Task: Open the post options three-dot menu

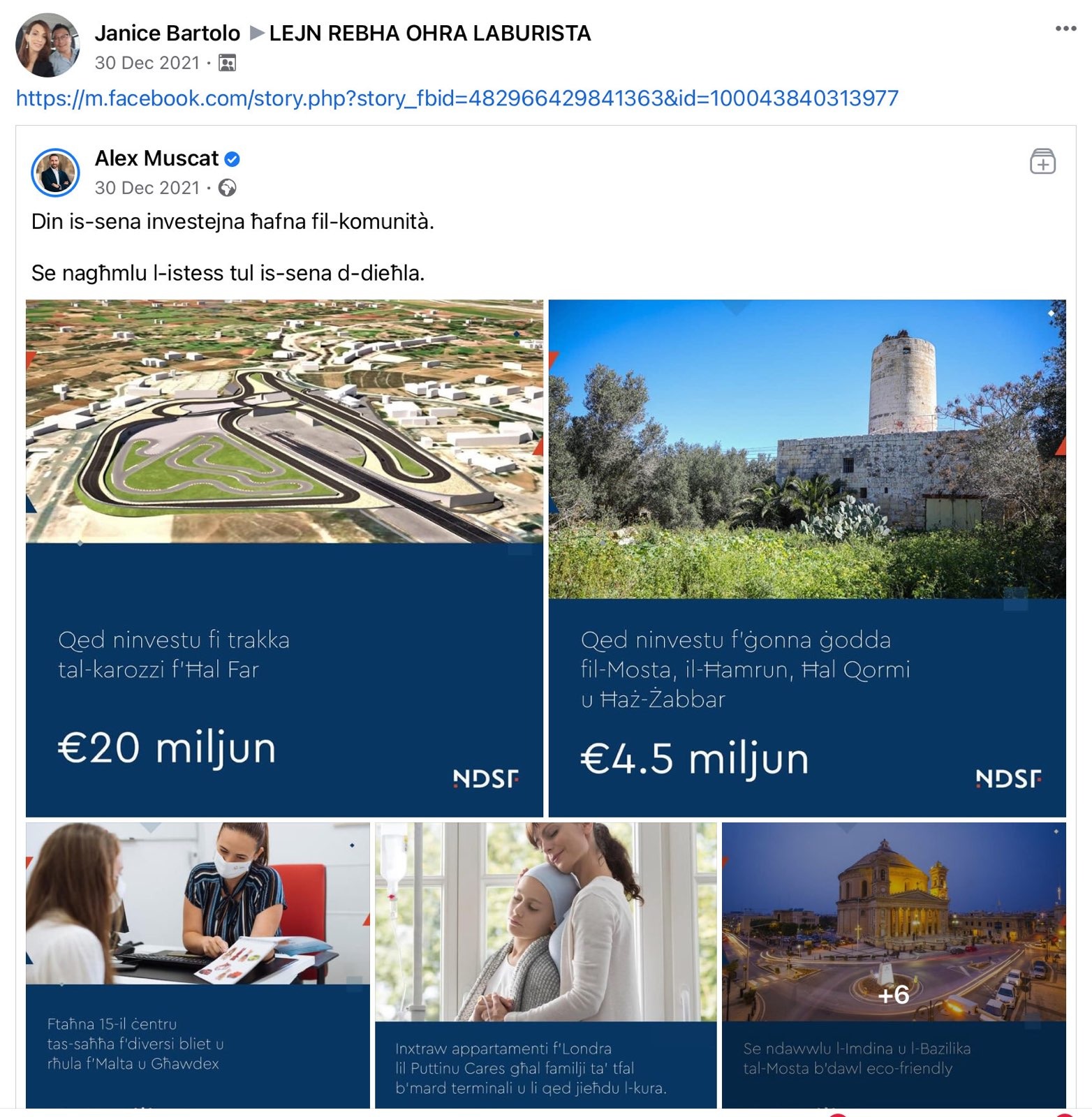Action: point(1065,29)
